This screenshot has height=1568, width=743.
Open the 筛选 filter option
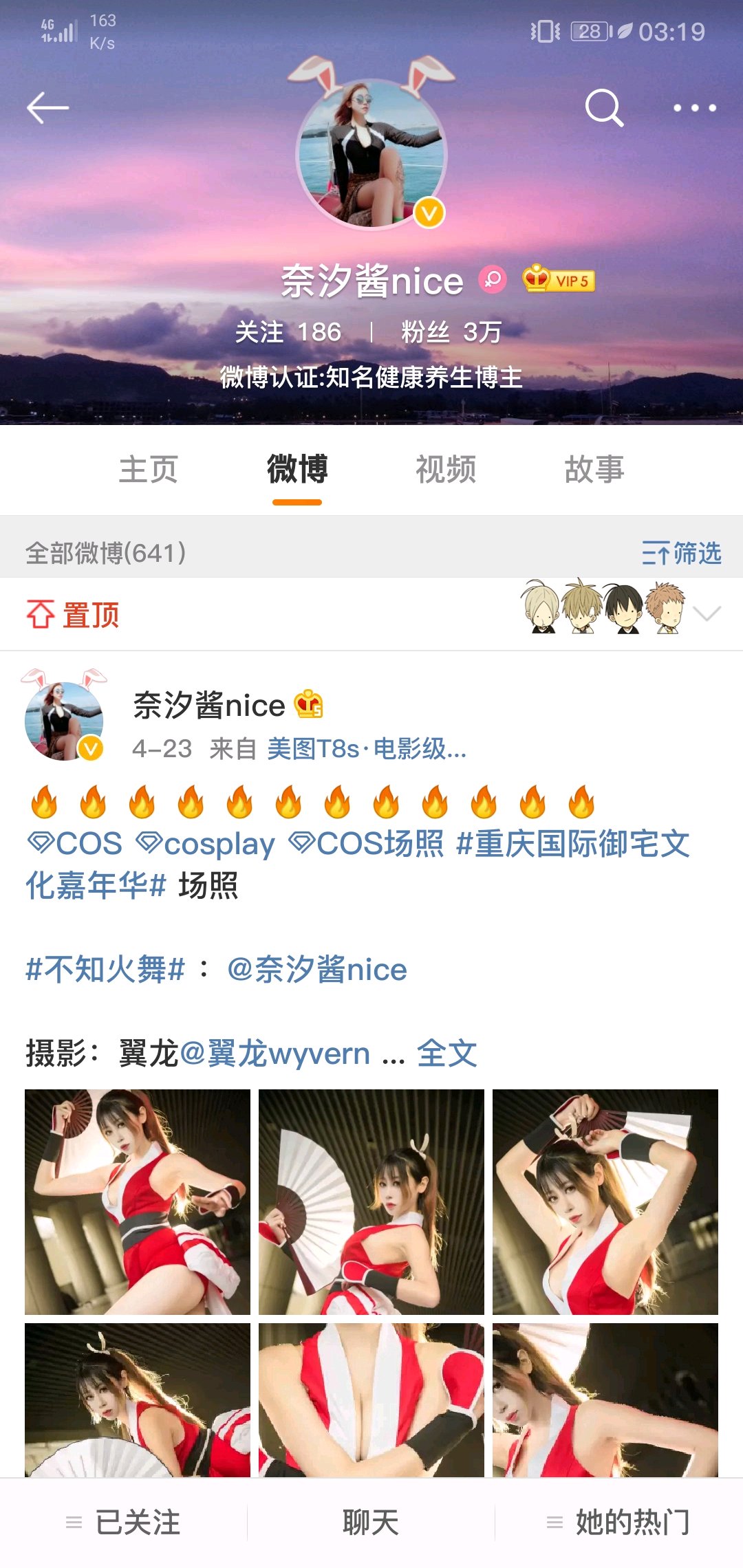(681, 553)
